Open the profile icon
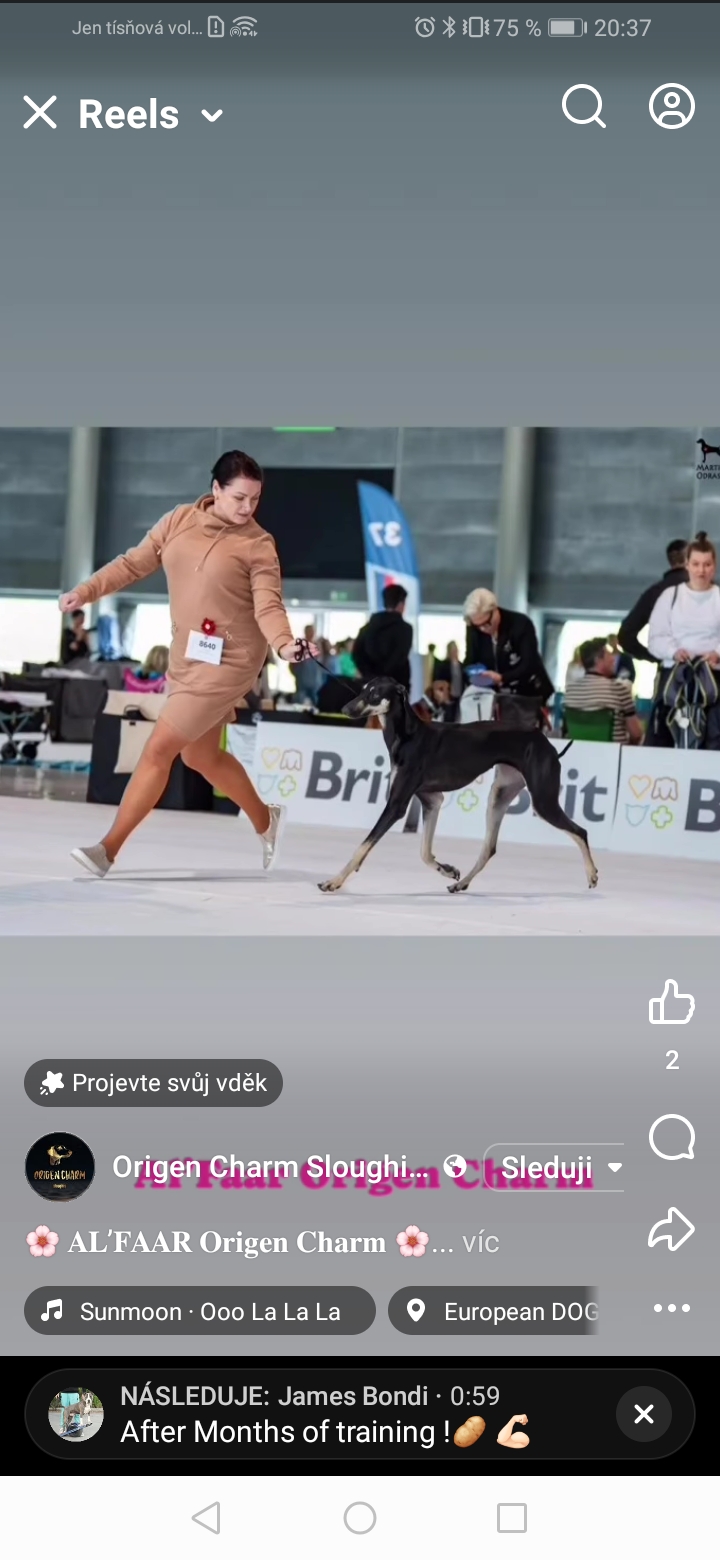This screenshot has height=1560, width=720. [x=672, y=106]
